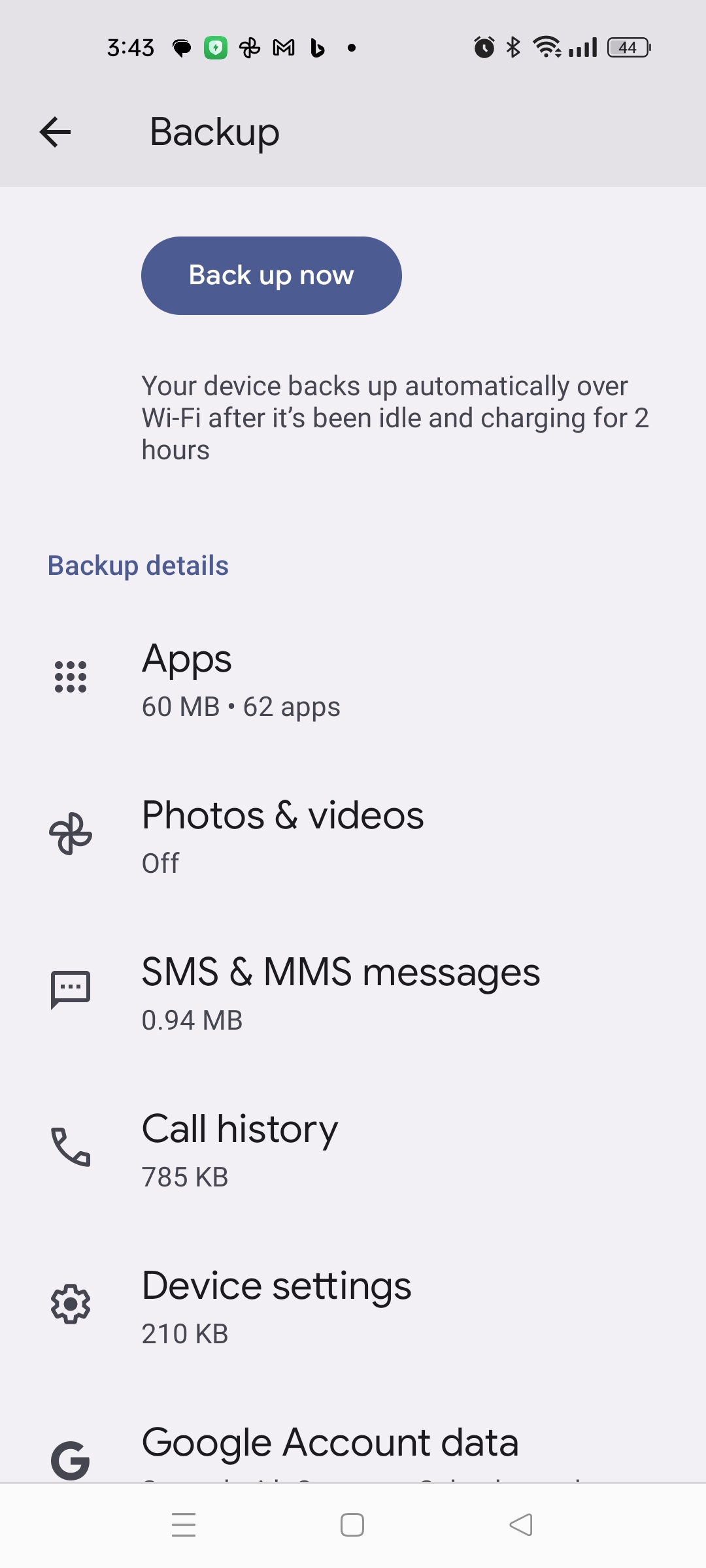Open recent apps from navigation bar
706x1568 pixels.
click(184, 1526)
